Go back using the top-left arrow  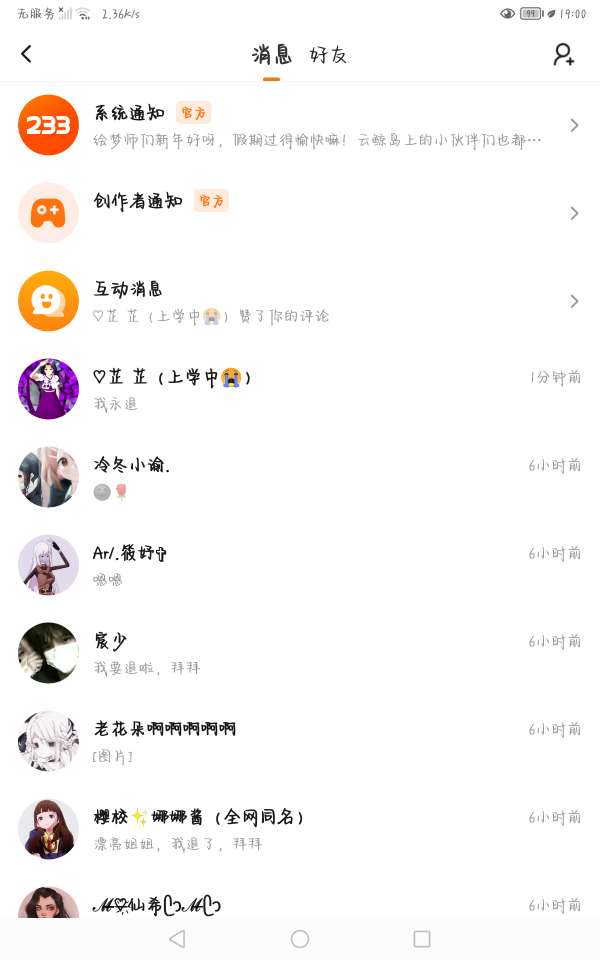tap(26, 54)
